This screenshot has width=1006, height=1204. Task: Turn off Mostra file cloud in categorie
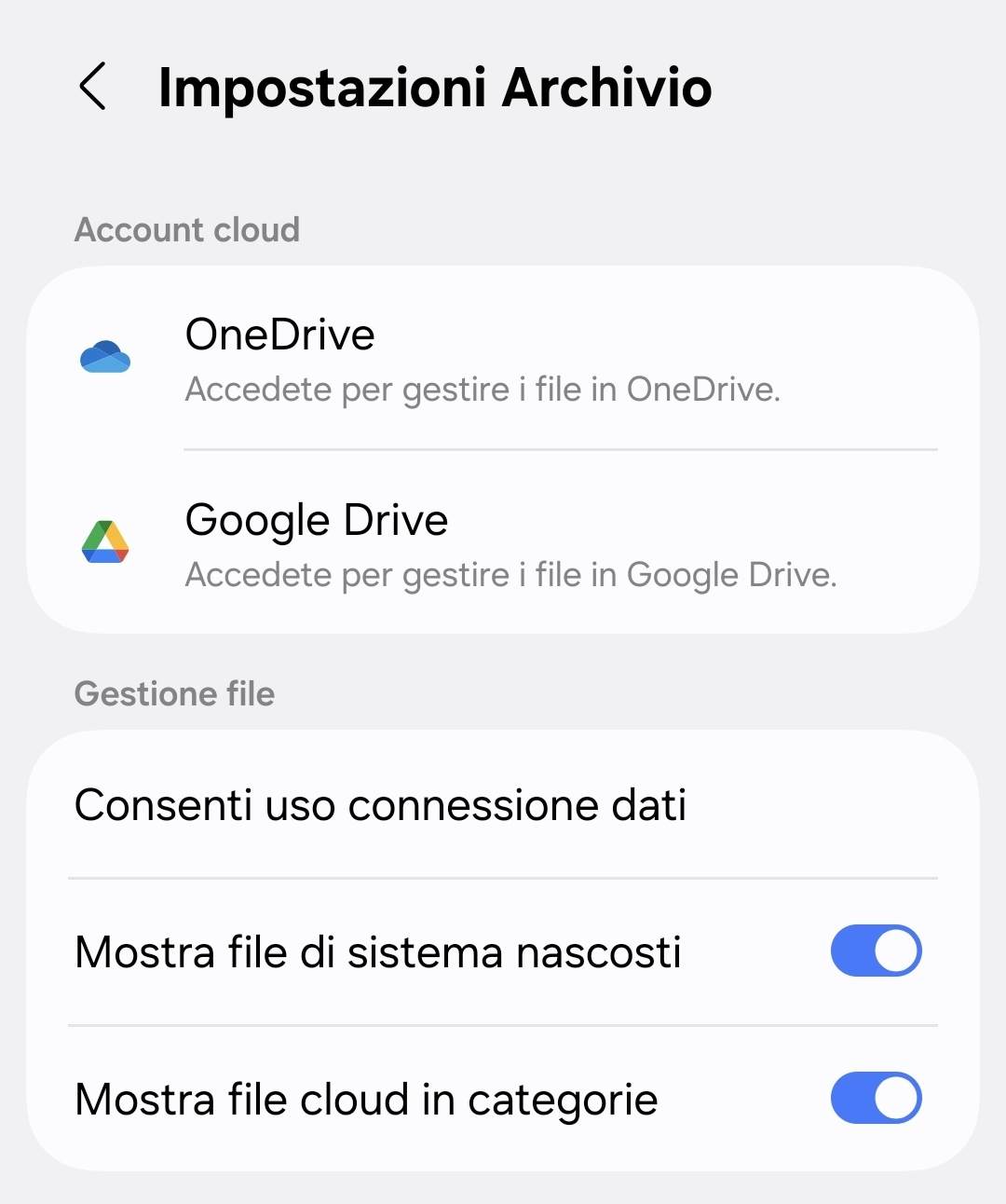click(875, 1099)
